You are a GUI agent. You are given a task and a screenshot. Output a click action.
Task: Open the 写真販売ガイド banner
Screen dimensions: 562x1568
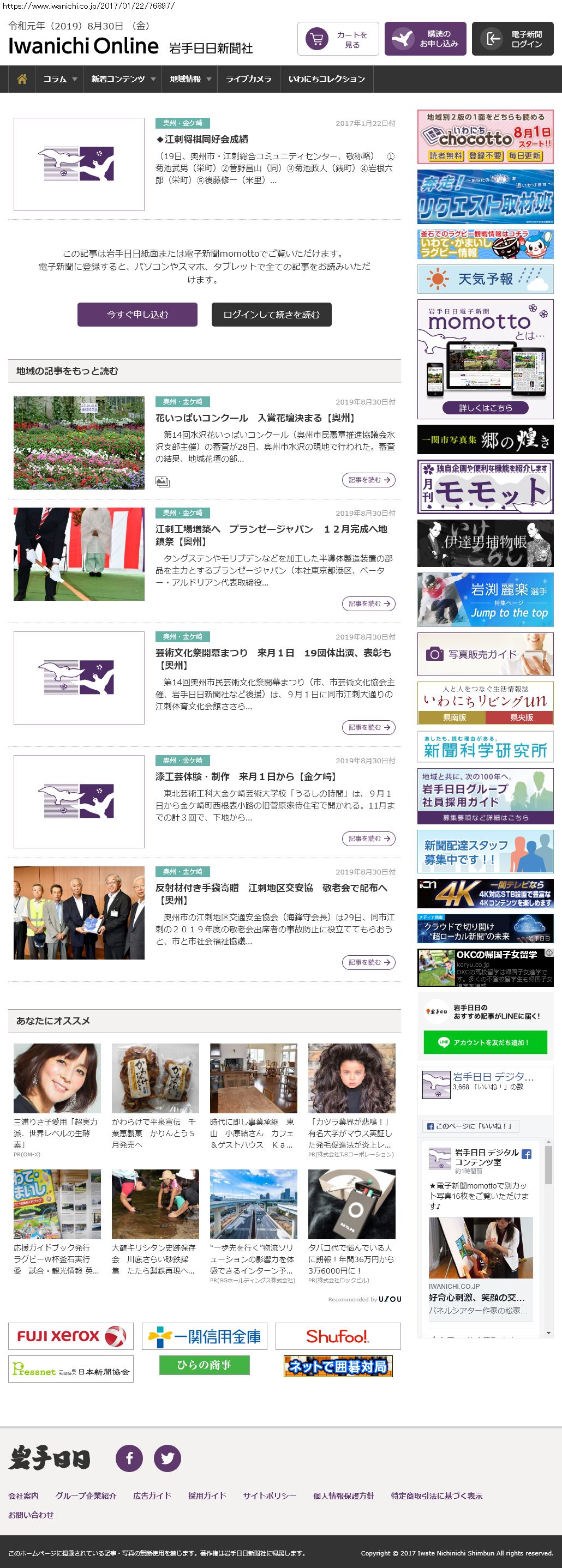(485, 654)
